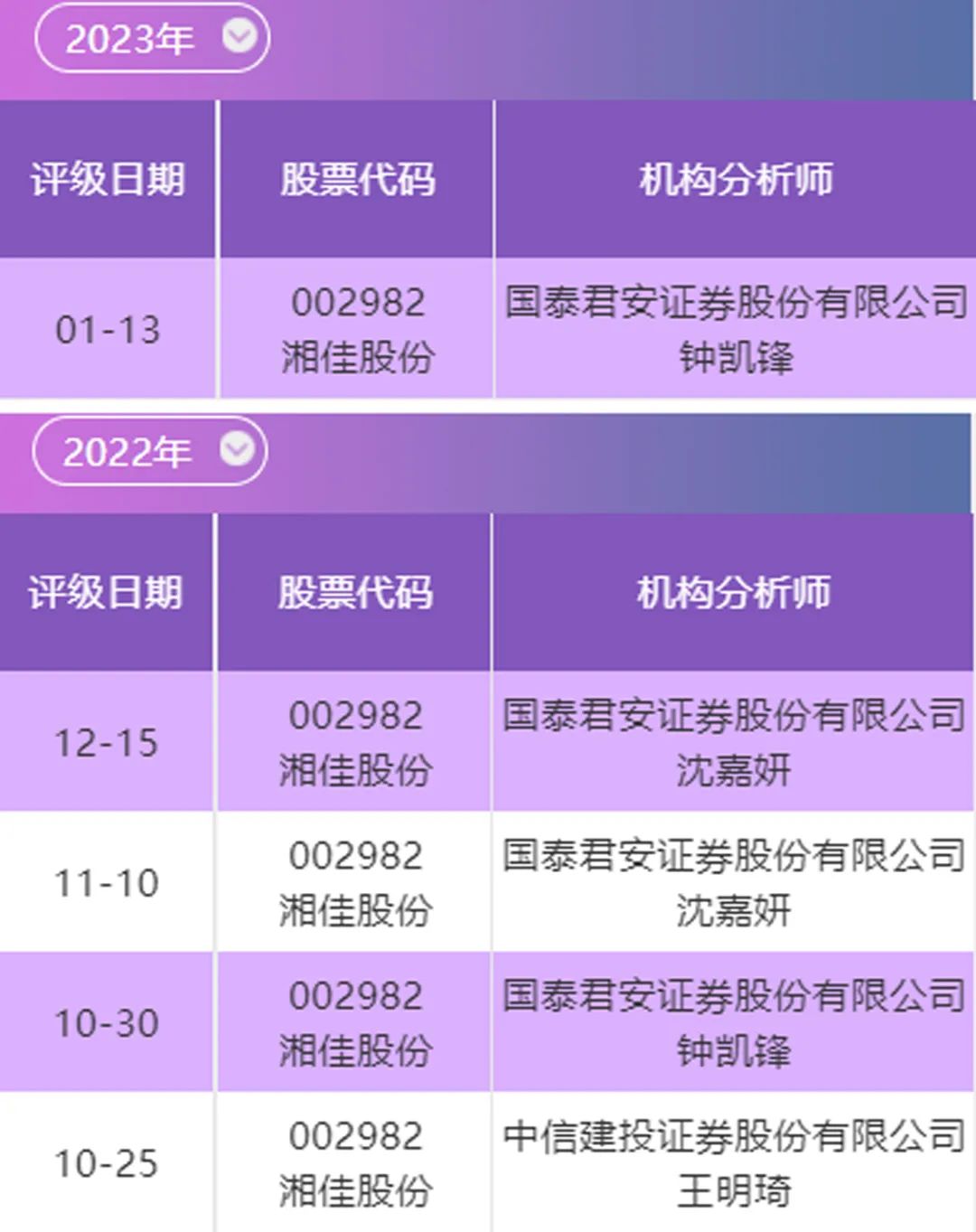Expand the 2023年 year dropdown

tap(152, 39)
